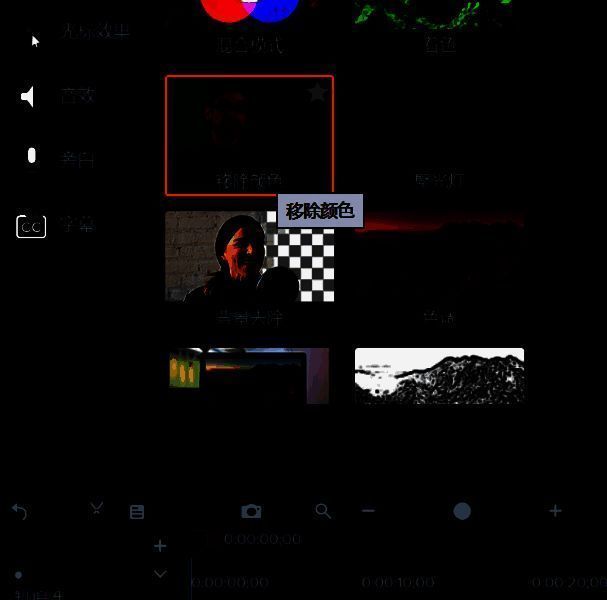
Task: Take a snapshot with the camera icon
Action: (251, 511)
